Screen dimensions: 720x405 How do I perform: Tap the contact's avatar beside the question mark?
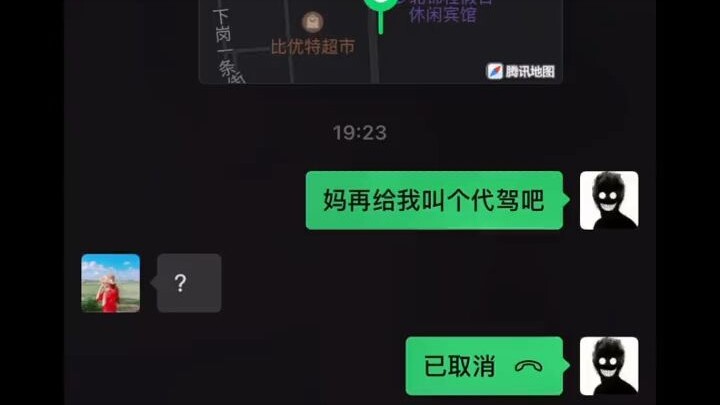[110, 283]
